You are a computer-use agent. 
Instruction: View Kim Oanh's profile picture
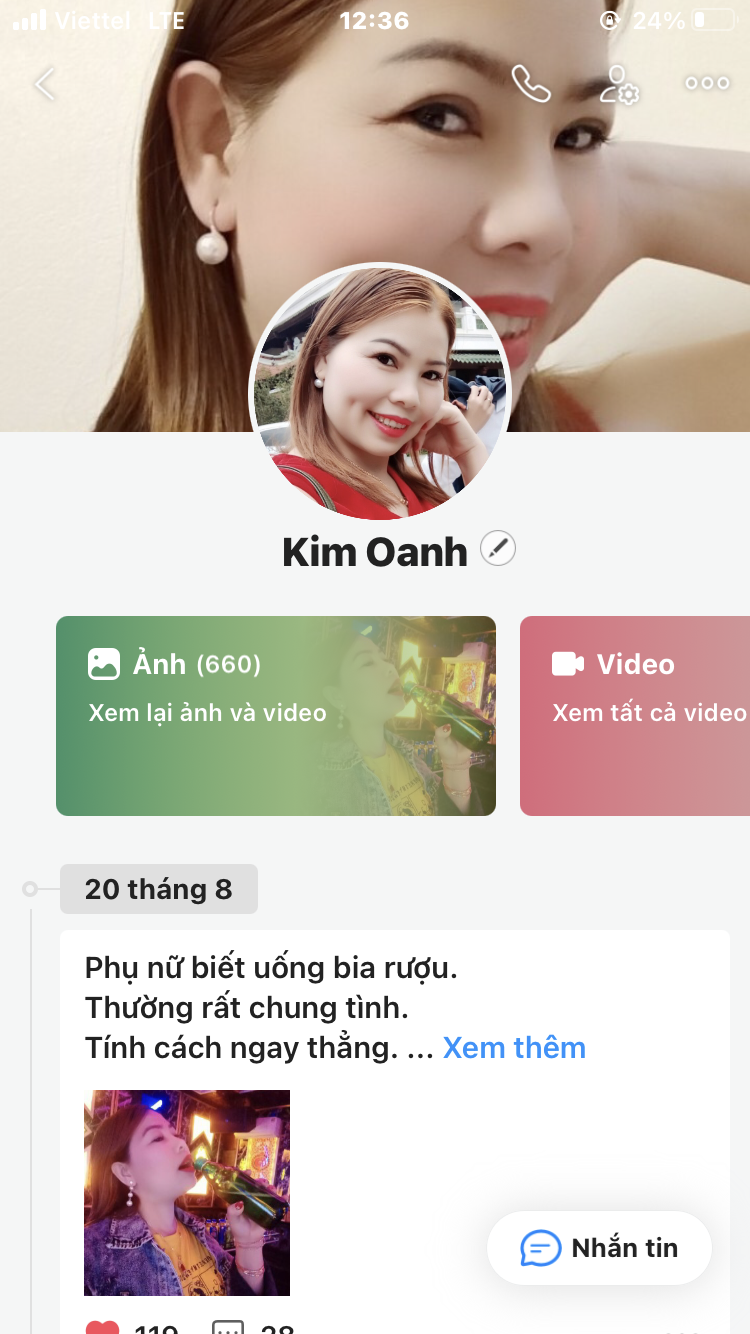[380, 392]
